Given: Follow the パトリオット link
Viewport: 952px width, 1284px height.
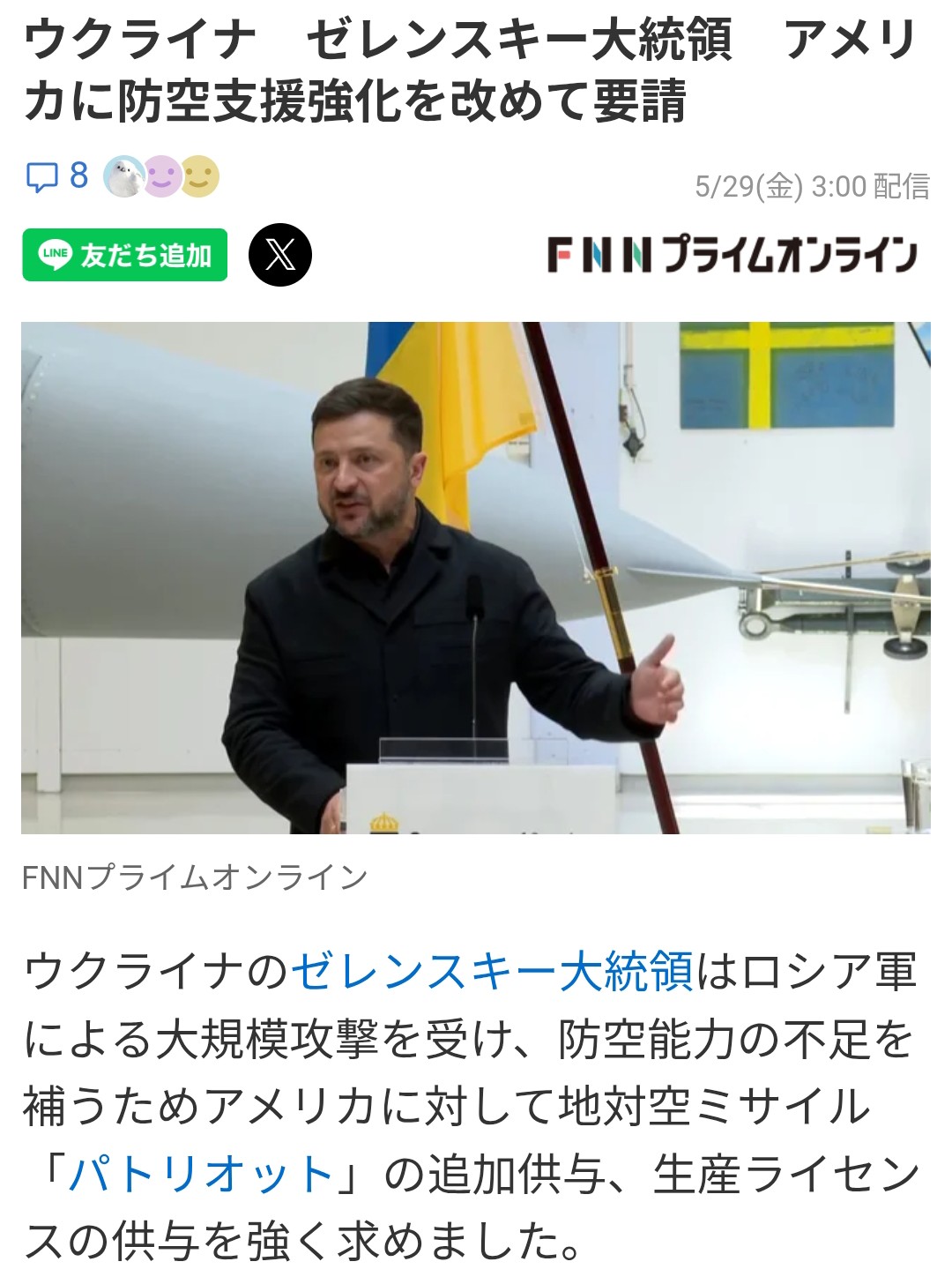Looking at the screenshot, I should 201,1174.
